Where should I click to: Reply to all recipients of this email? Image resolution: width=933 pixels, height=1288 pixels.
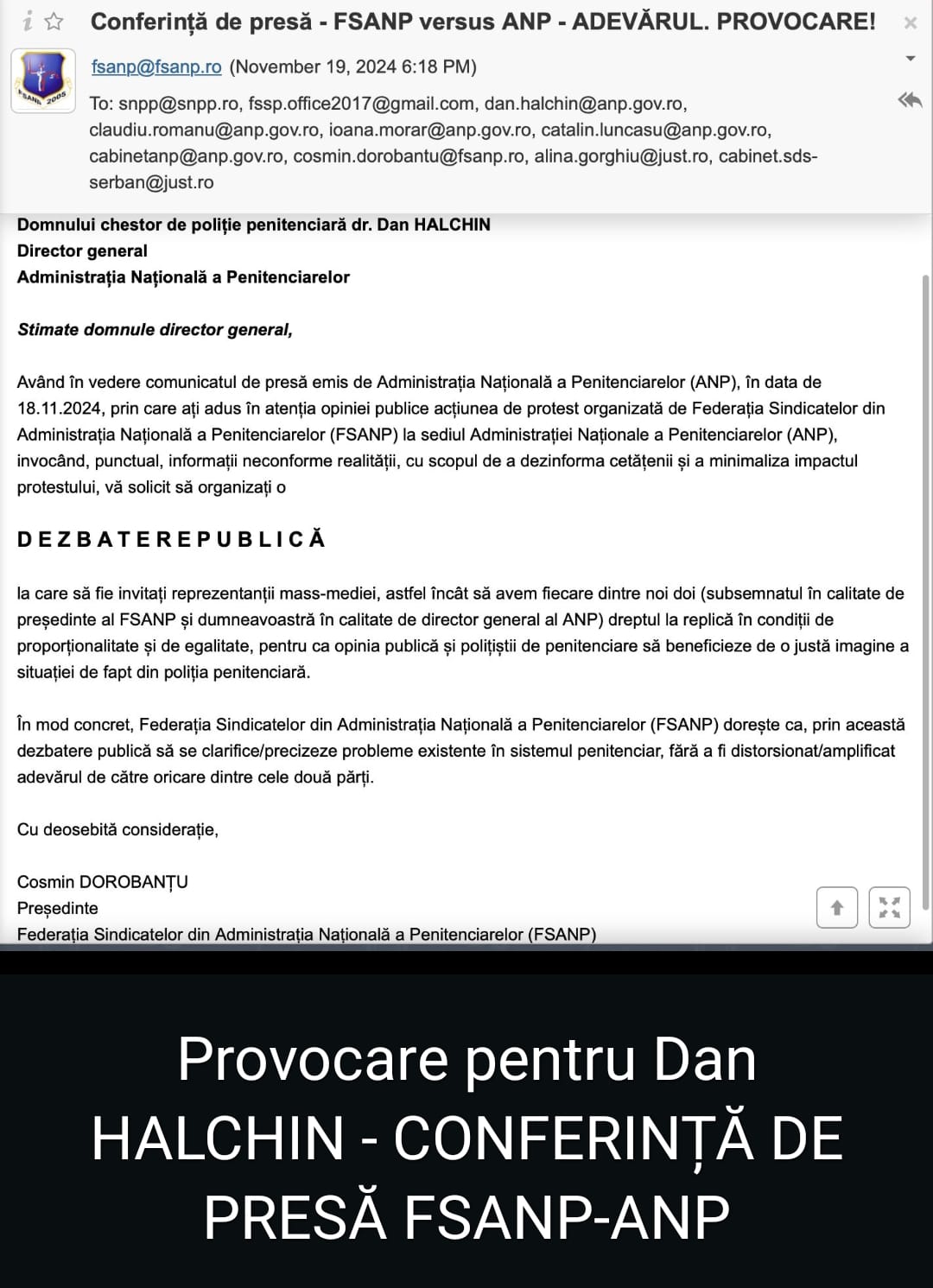(x=910, y=99)
